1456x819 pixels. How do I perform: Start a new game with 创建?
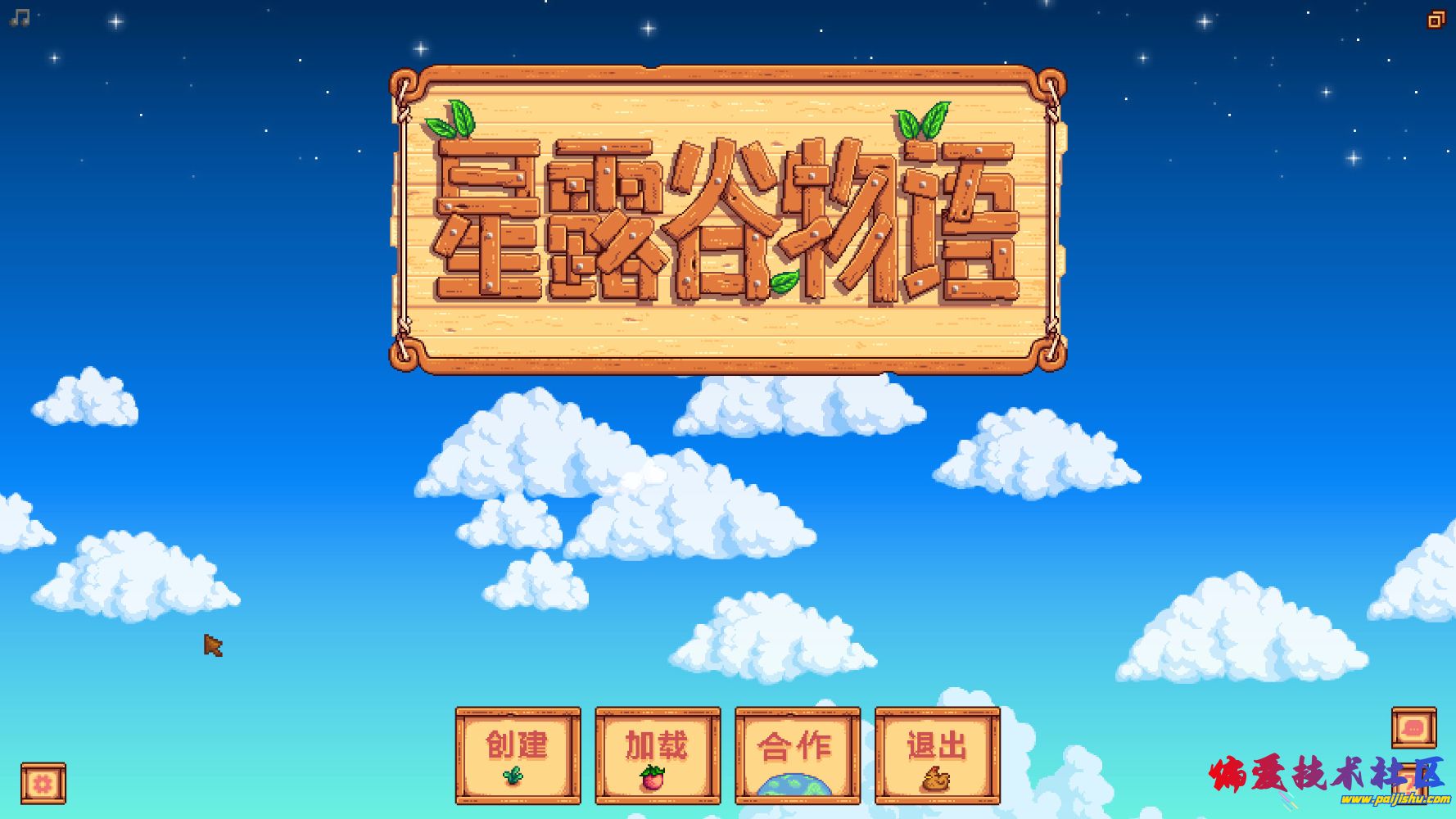[x=518, y=755]
